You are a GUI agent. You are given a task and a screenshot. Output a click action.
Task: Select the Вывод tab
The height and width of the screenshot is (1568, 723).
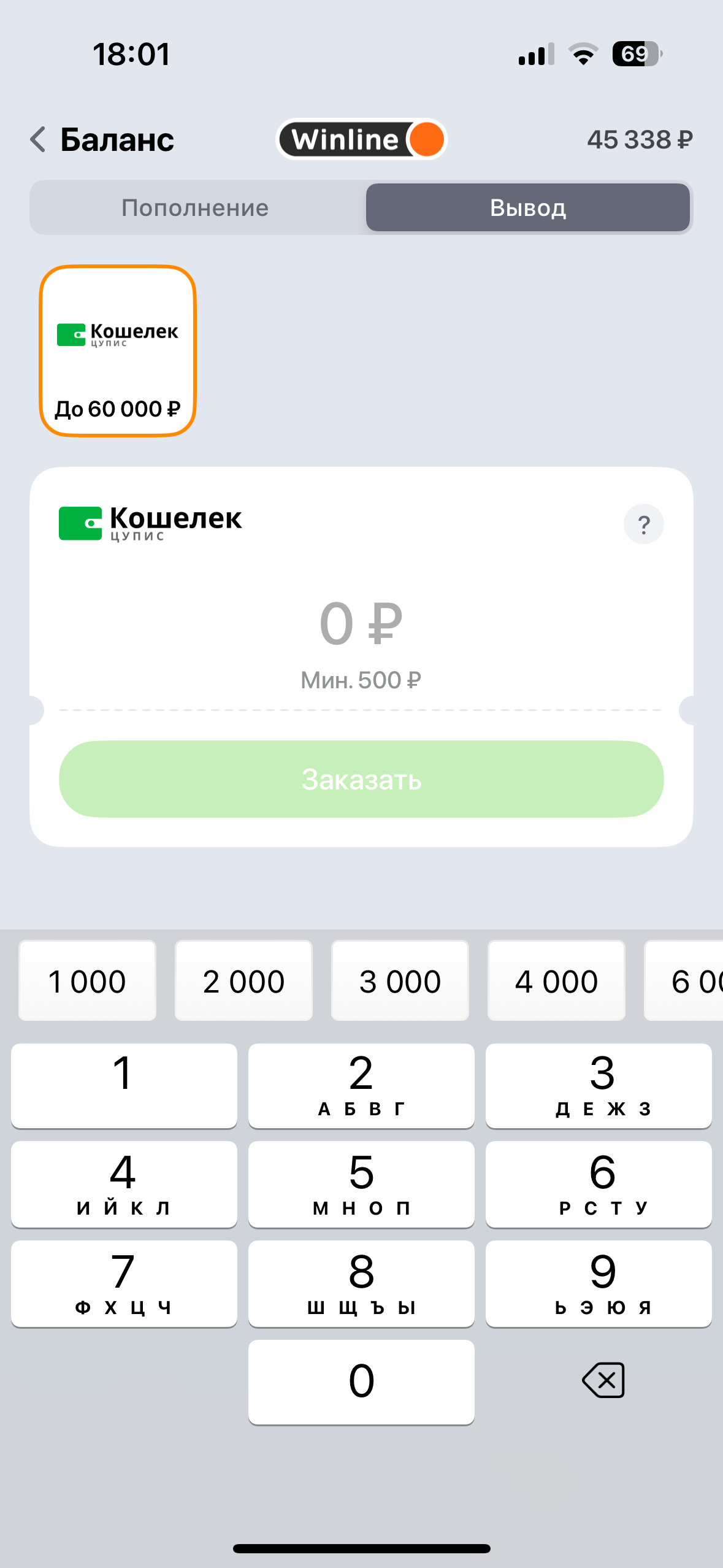(528, 207)
